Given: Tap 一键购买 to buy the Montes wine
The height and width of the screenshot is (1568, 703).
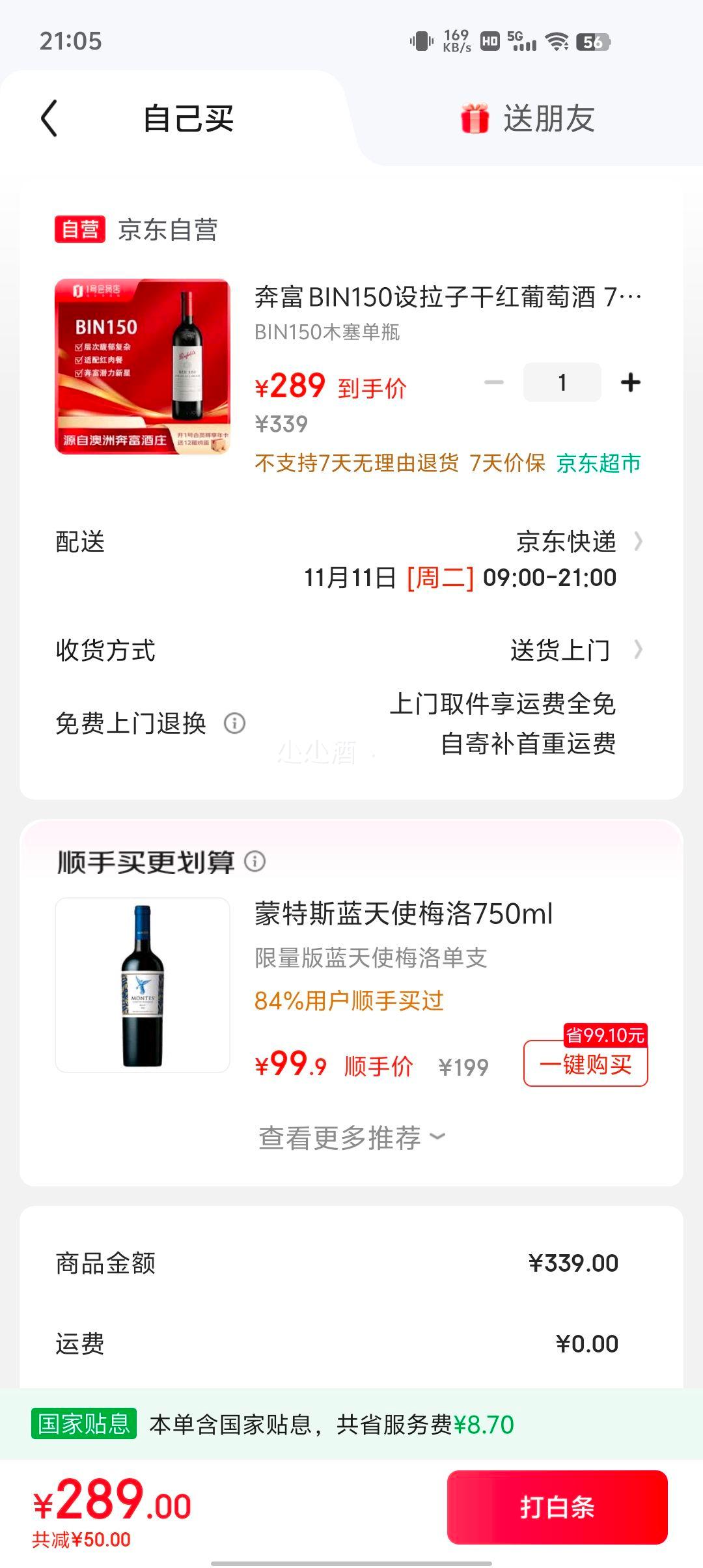Looking at the screenshot, I should pyautogui.click(x=585, y=1065).
